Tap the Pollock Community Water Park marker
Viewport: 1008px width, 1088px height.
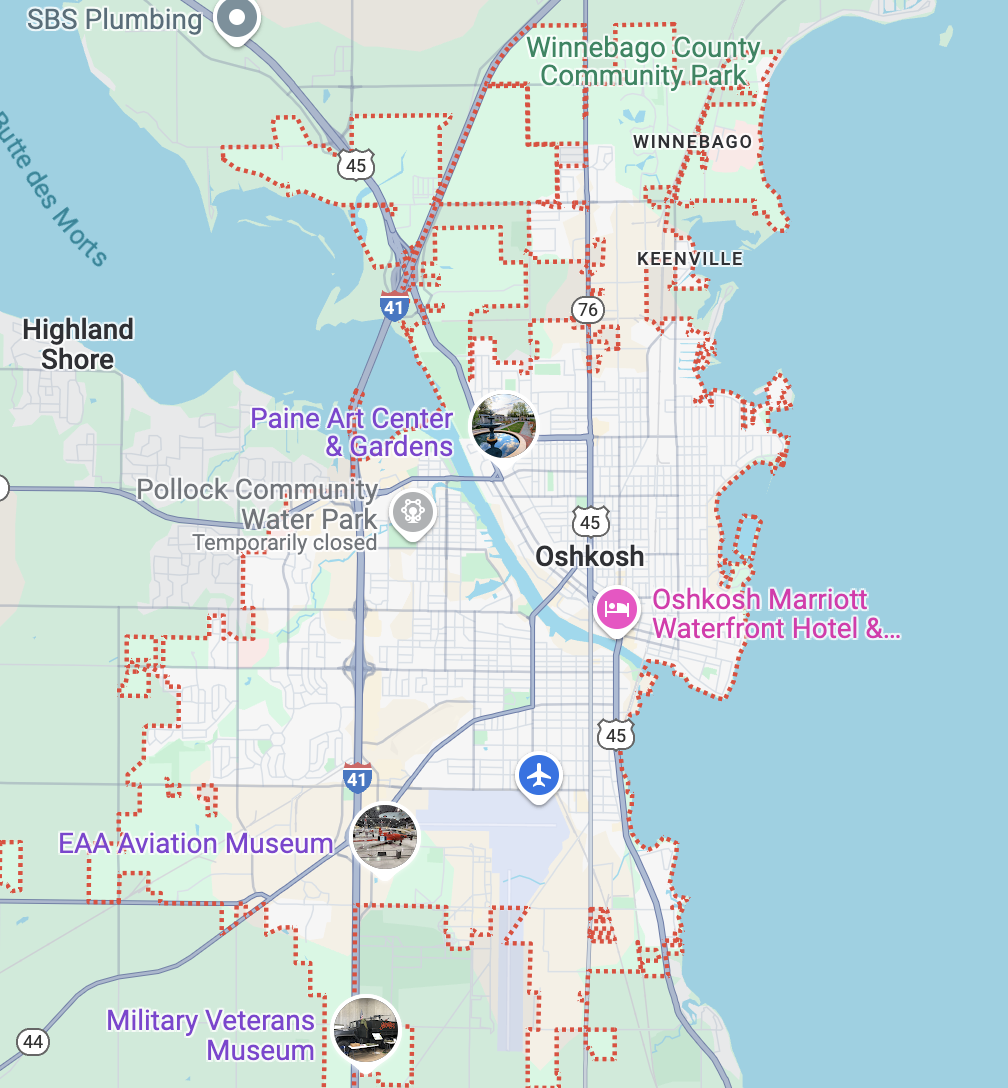[x=412, y=512]
